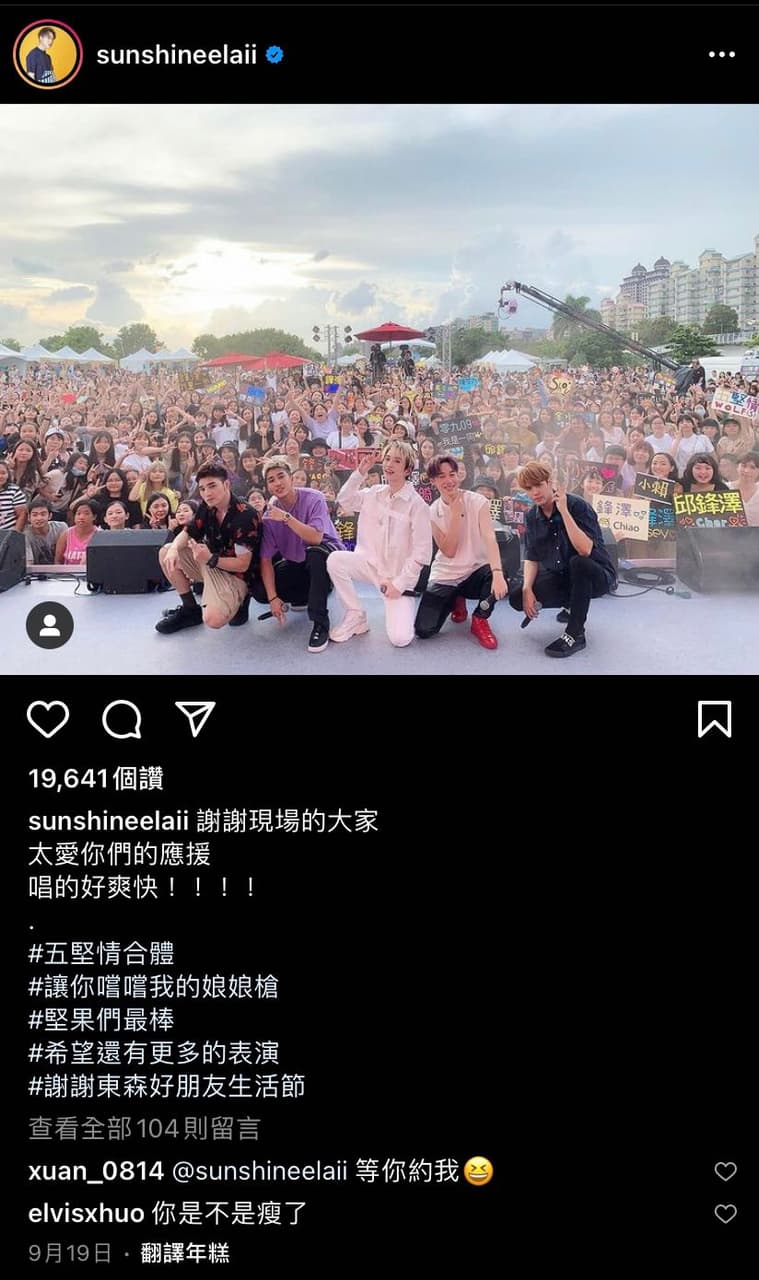
Task: Open the sunshineelaii username in post header
Action: pyautogui.click(x=176, y=55)
